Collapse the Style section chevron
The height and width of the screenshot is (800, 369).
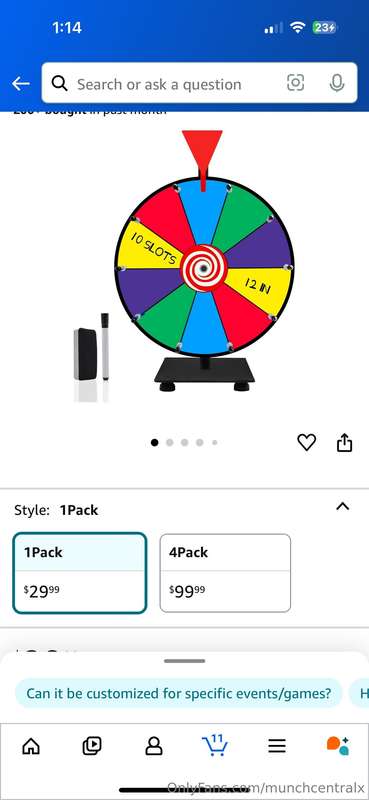(342, 506)
